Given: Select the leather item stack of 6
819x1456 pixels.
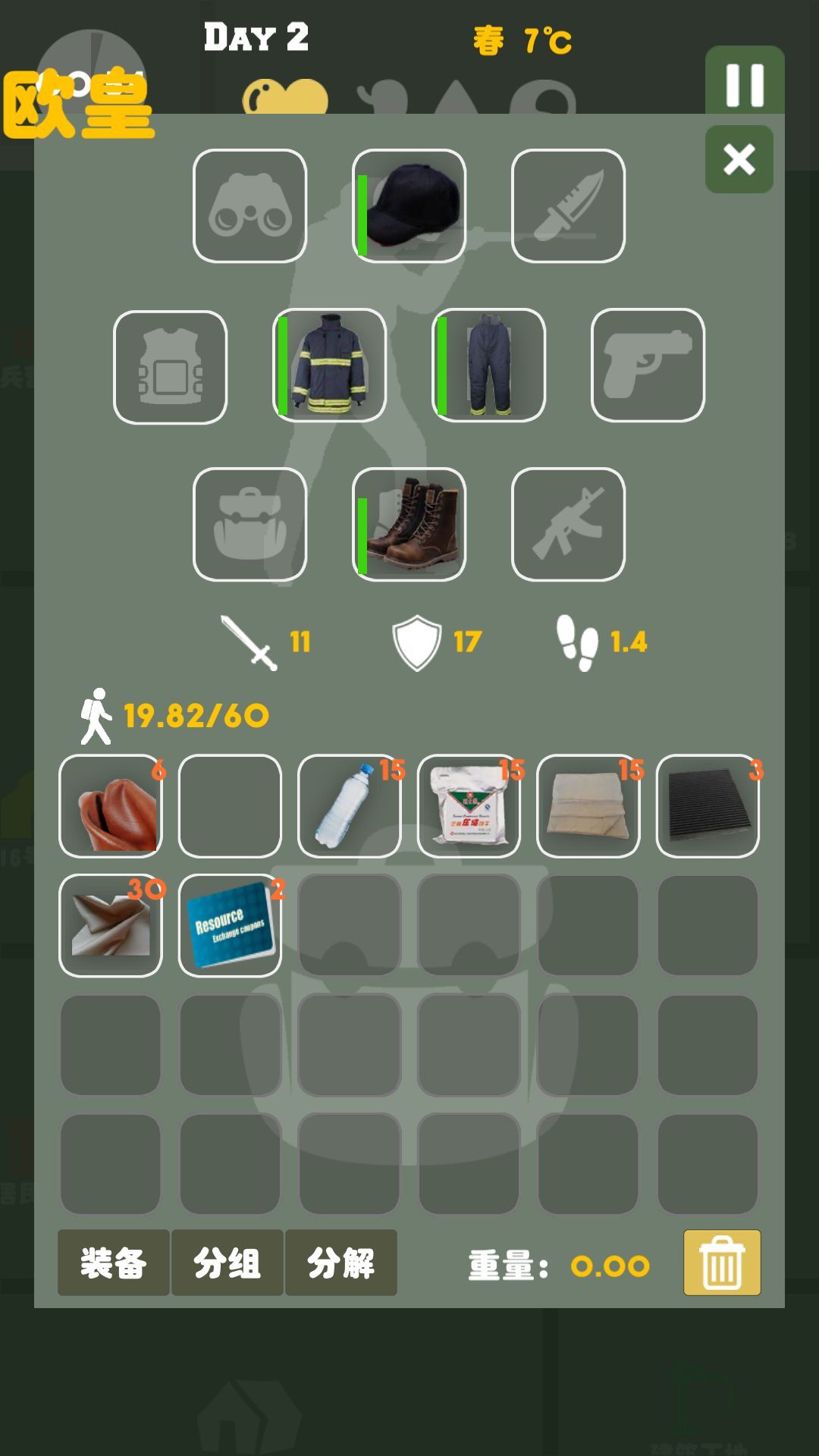Looking at the screenshot, I should (x=111, y=805).
